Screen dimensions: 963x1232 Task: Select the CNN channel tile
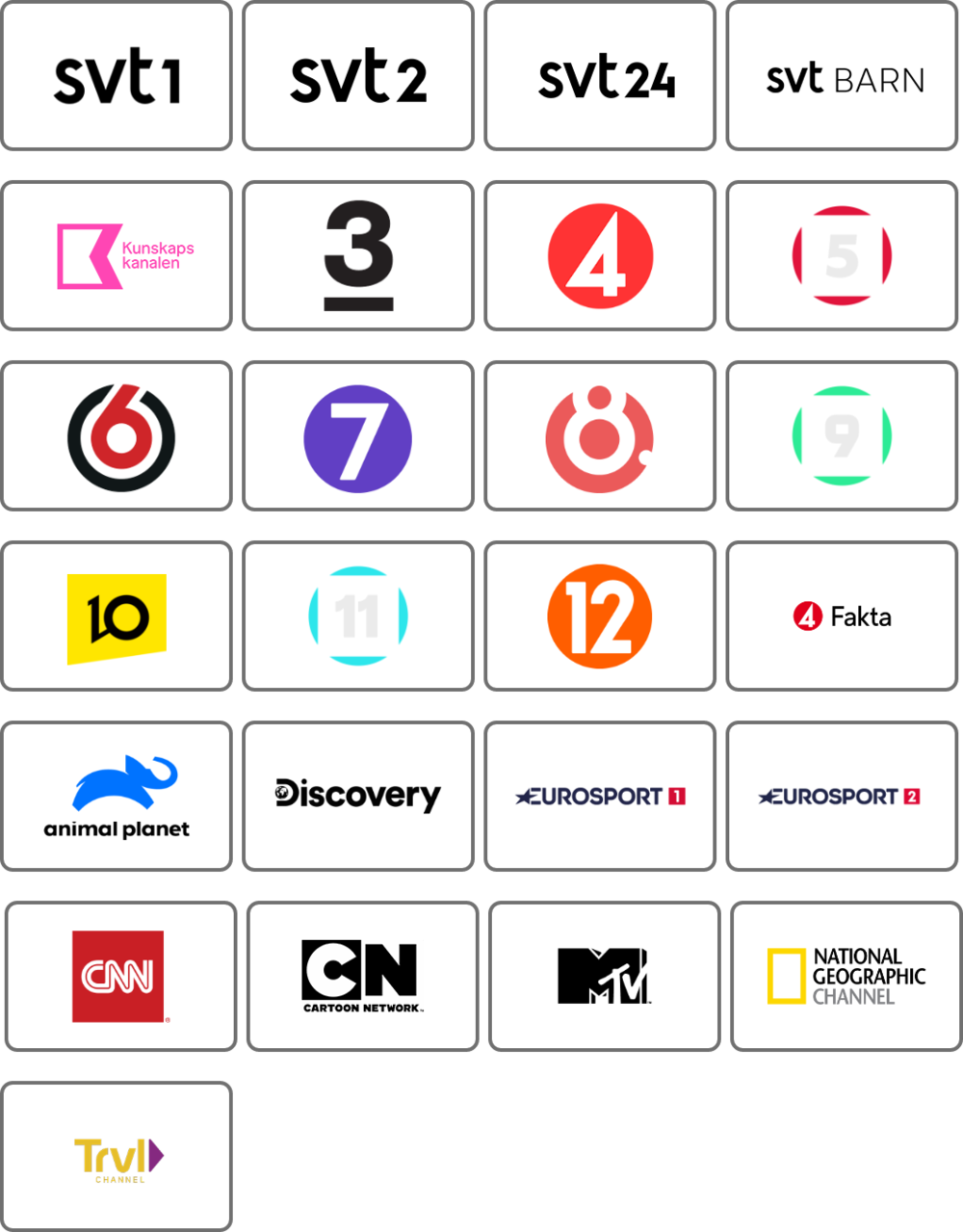120,976
